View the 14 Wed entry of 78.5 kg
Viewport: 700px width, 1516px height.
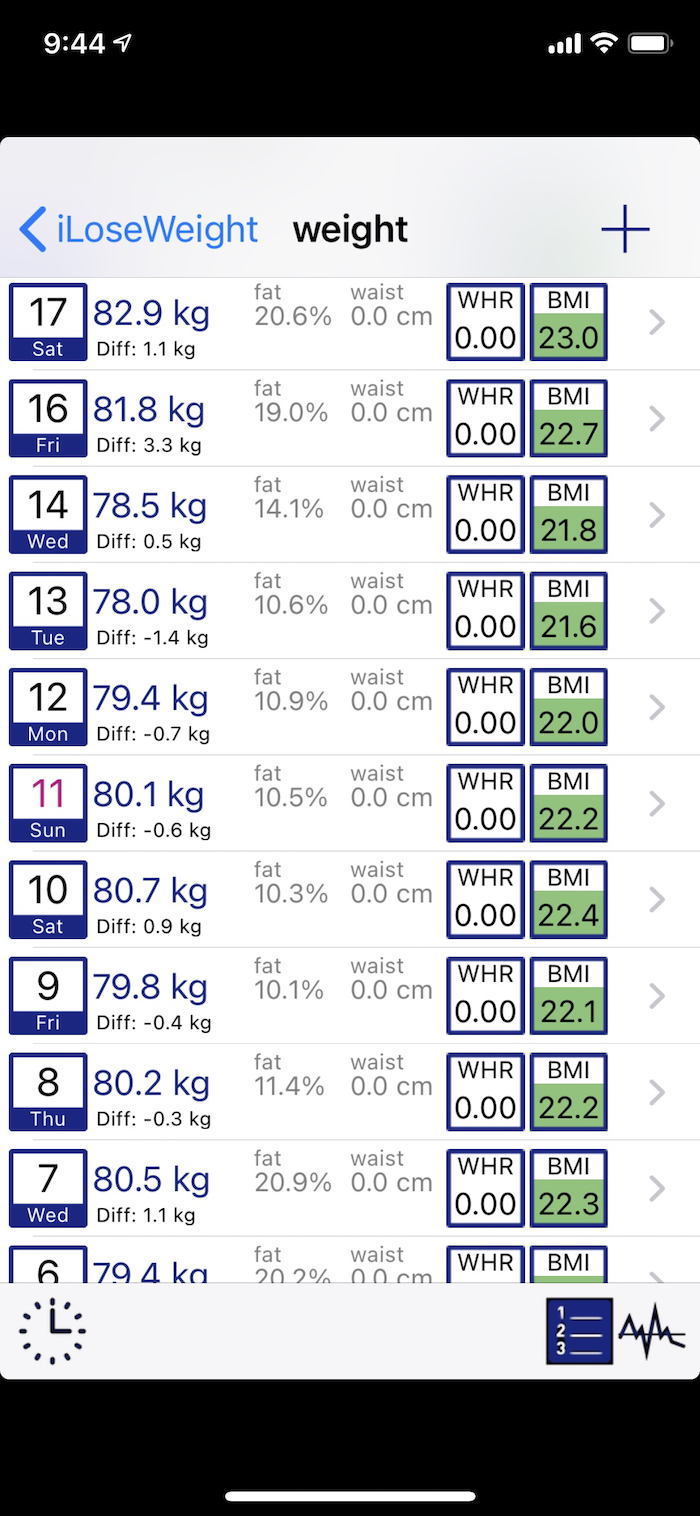pos(350,514)
